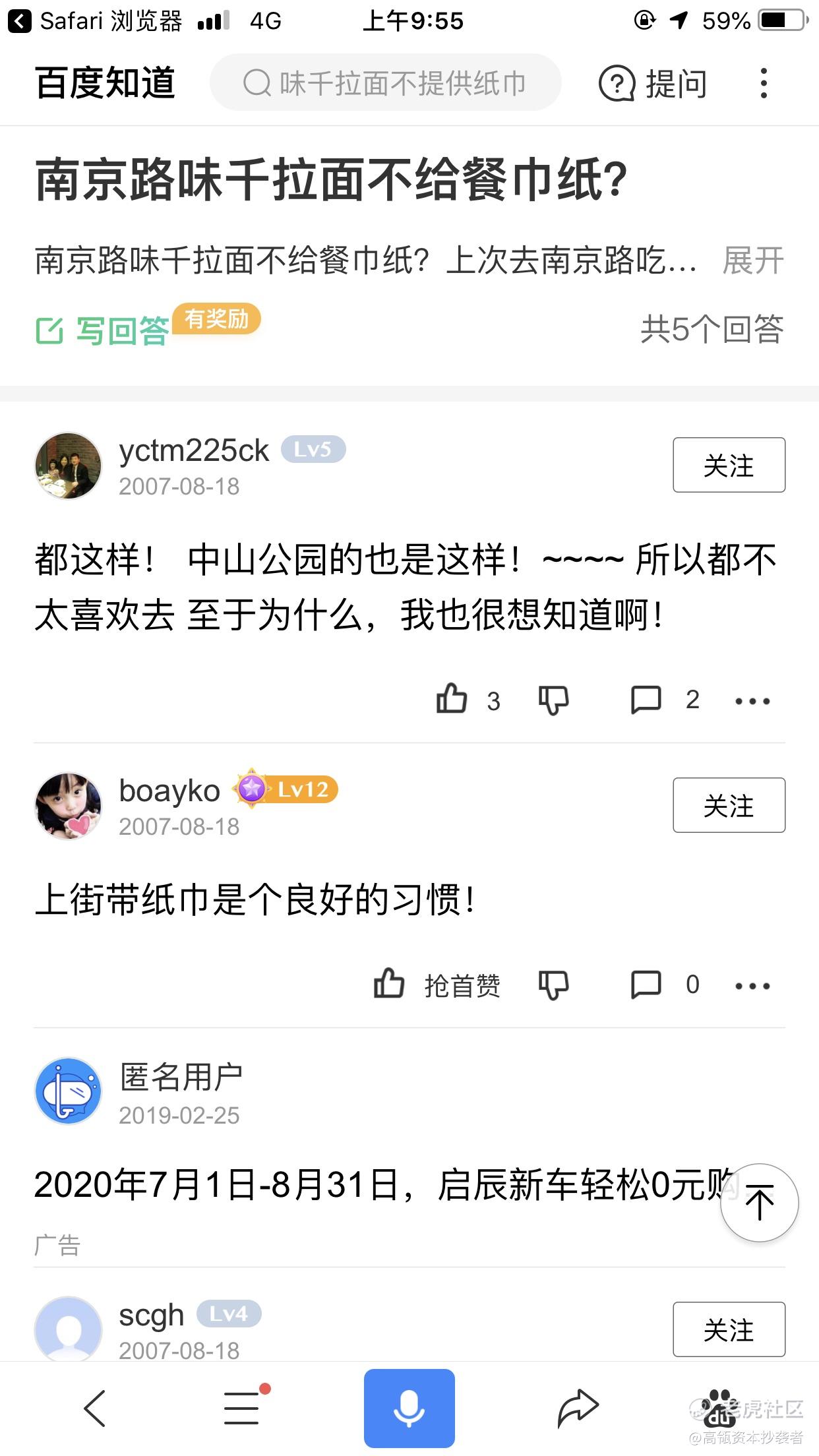Open the 提问 ask-question button
Screen dimensions: 819x1456
click(652, 84)
